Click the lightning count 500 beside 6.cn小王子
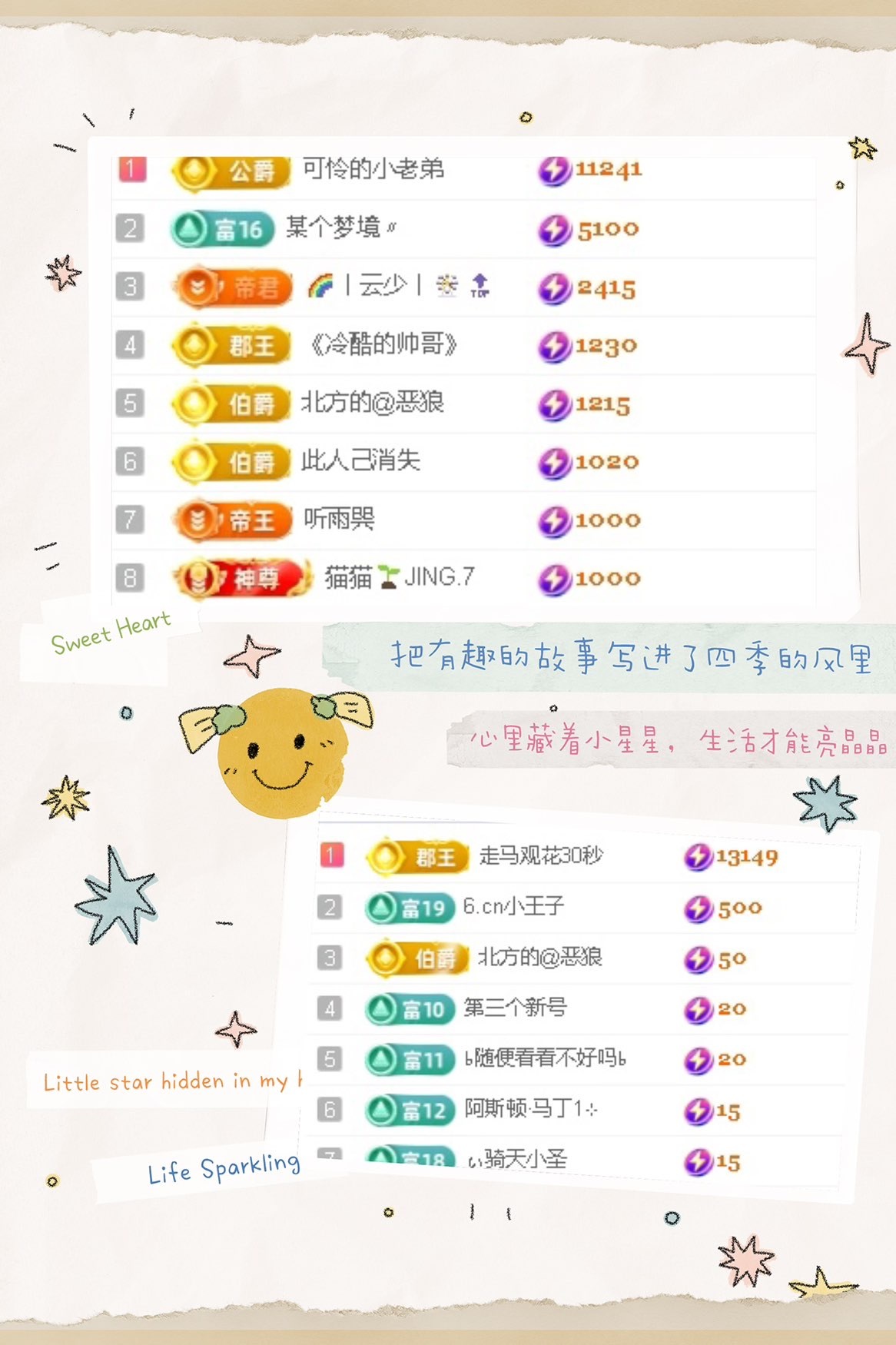 [x=738, y=907]
